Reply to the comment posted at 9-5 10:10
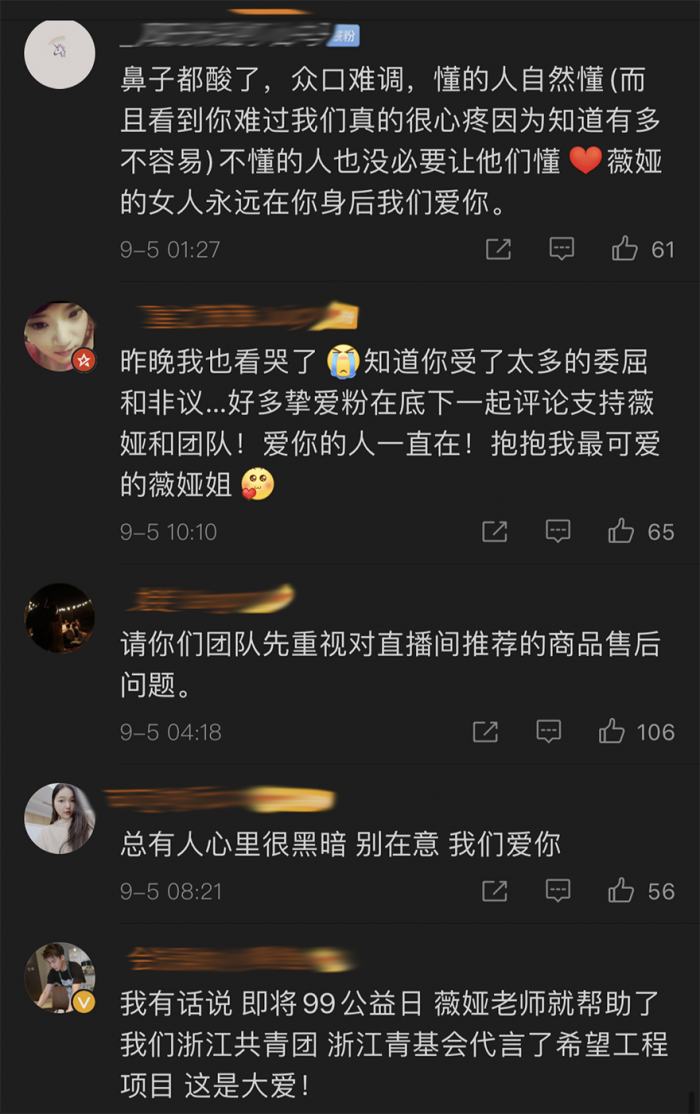The height and width of the screenshot is (1114, 700). (x=558, y=531)
